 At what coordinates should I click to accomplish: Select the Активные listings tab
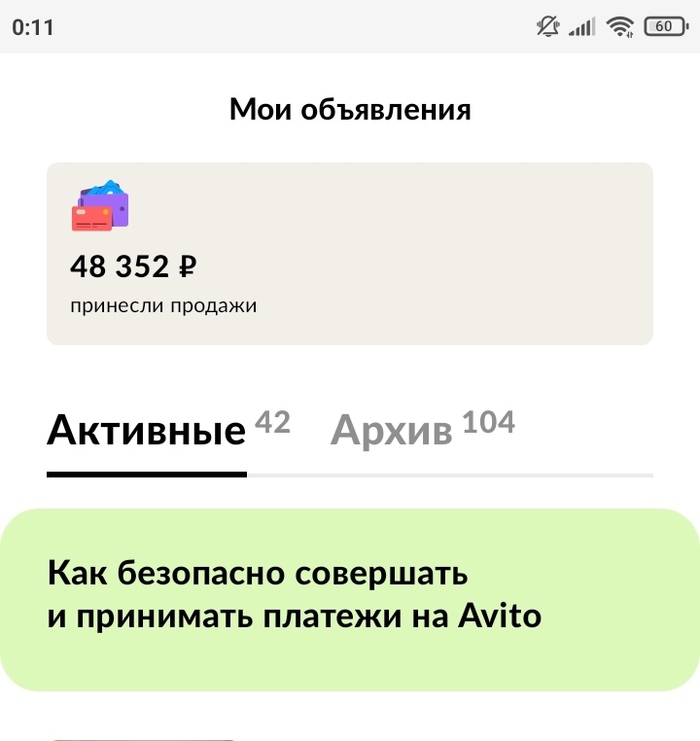(x=147, y=431)
